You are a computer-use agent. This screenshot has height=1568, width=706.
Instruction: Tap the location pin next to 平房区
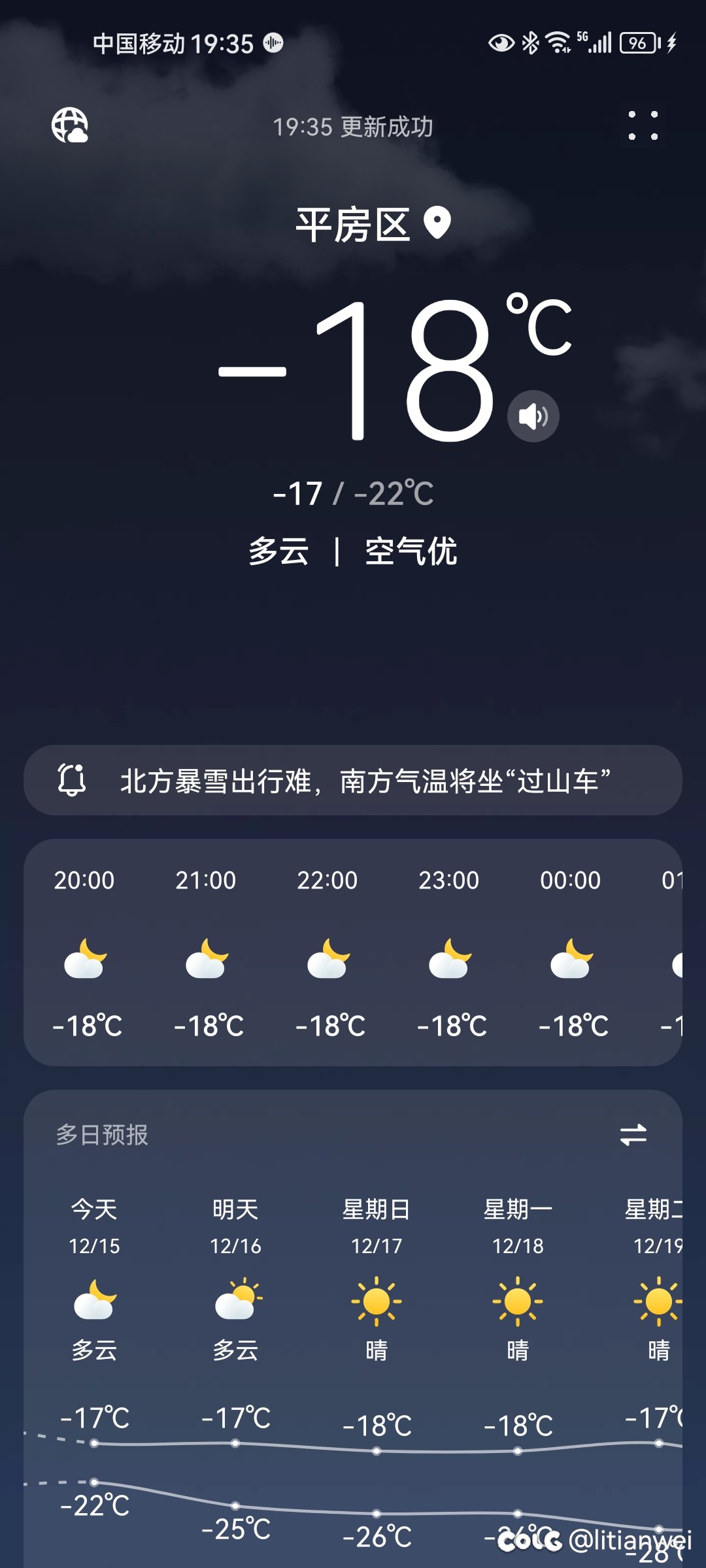[x=437, y=223]
